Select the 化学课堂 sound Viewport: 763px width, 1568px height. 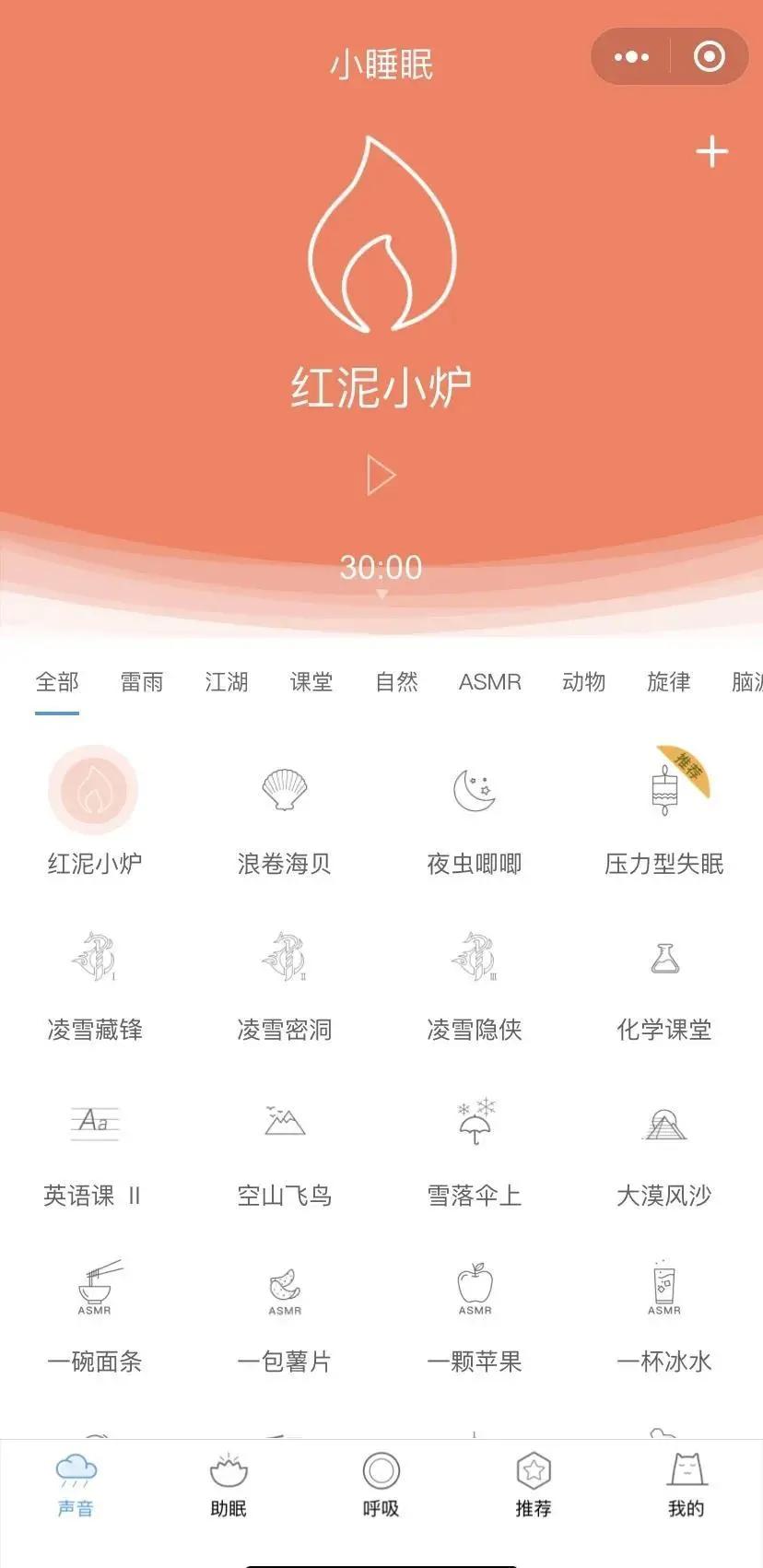664,977
